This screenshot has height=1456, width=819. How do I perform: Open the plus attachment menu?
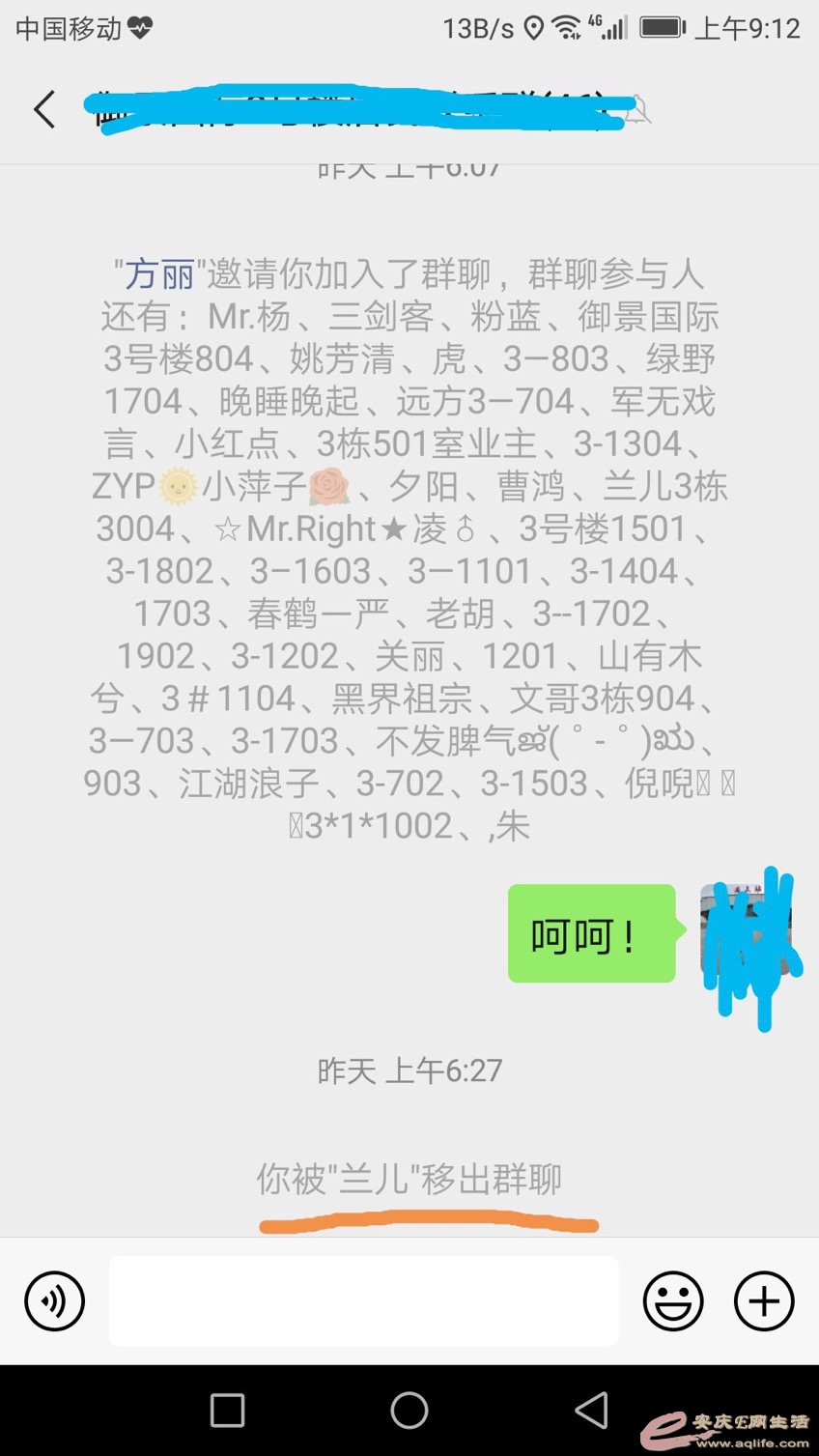pyautogui.click(x=763, y=1301)
